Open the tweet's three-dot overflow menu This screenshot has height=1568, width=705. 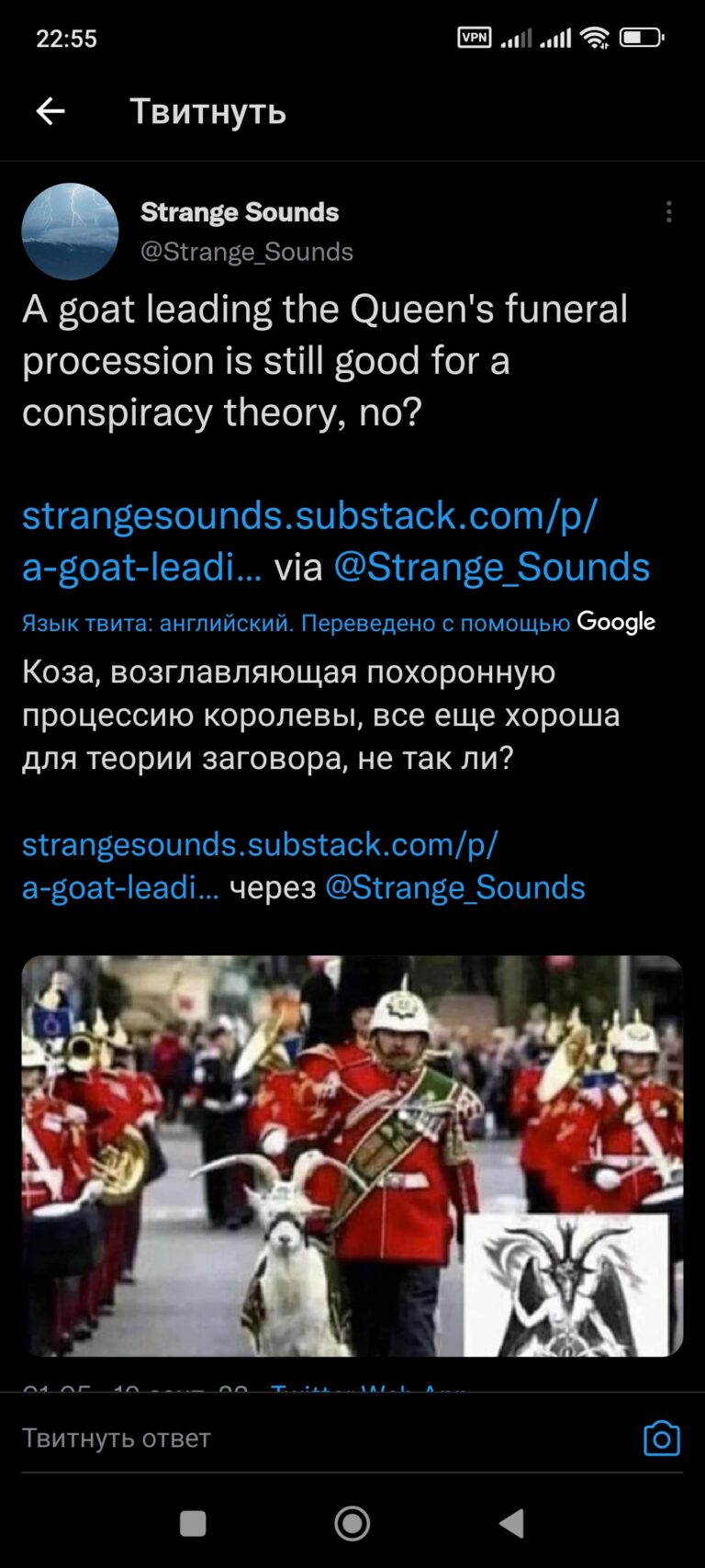pos(669,212)
